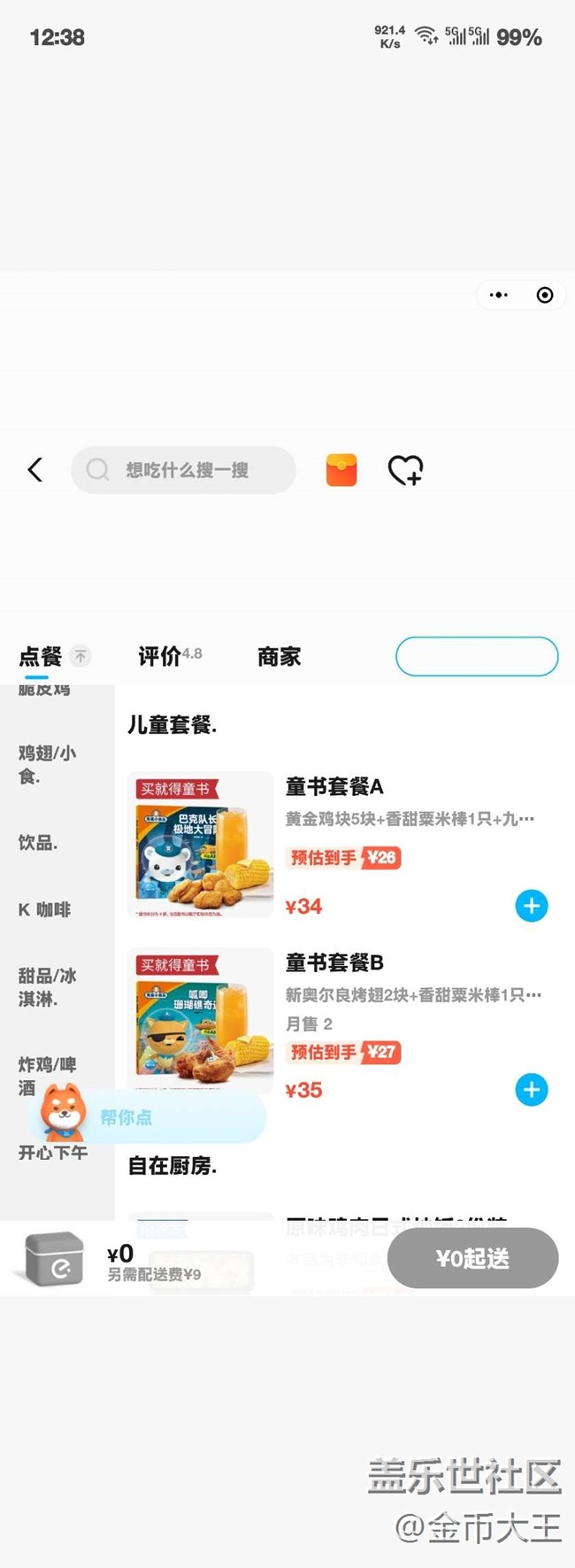This screenshot has height=1568, width=575.
Task: Select K 咖啡 category
Action: pyautogui.click(x=44, y=909)
